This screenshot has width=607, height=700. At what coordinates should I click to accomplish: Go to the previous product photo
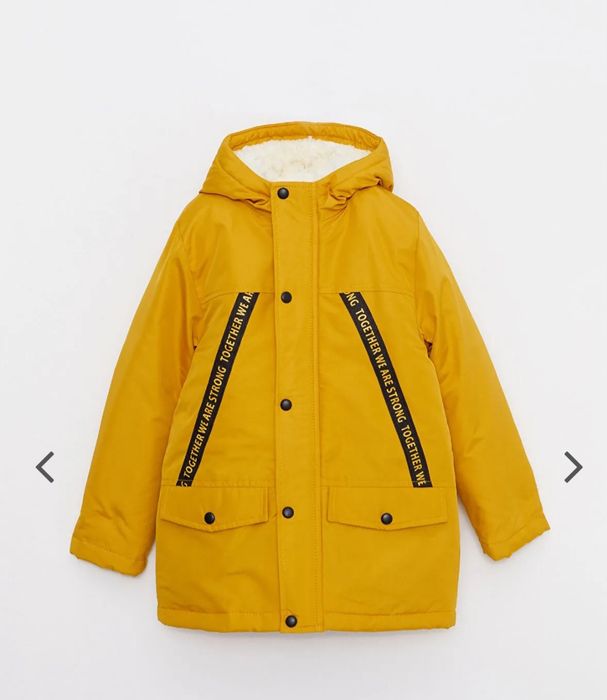[45, 466]
